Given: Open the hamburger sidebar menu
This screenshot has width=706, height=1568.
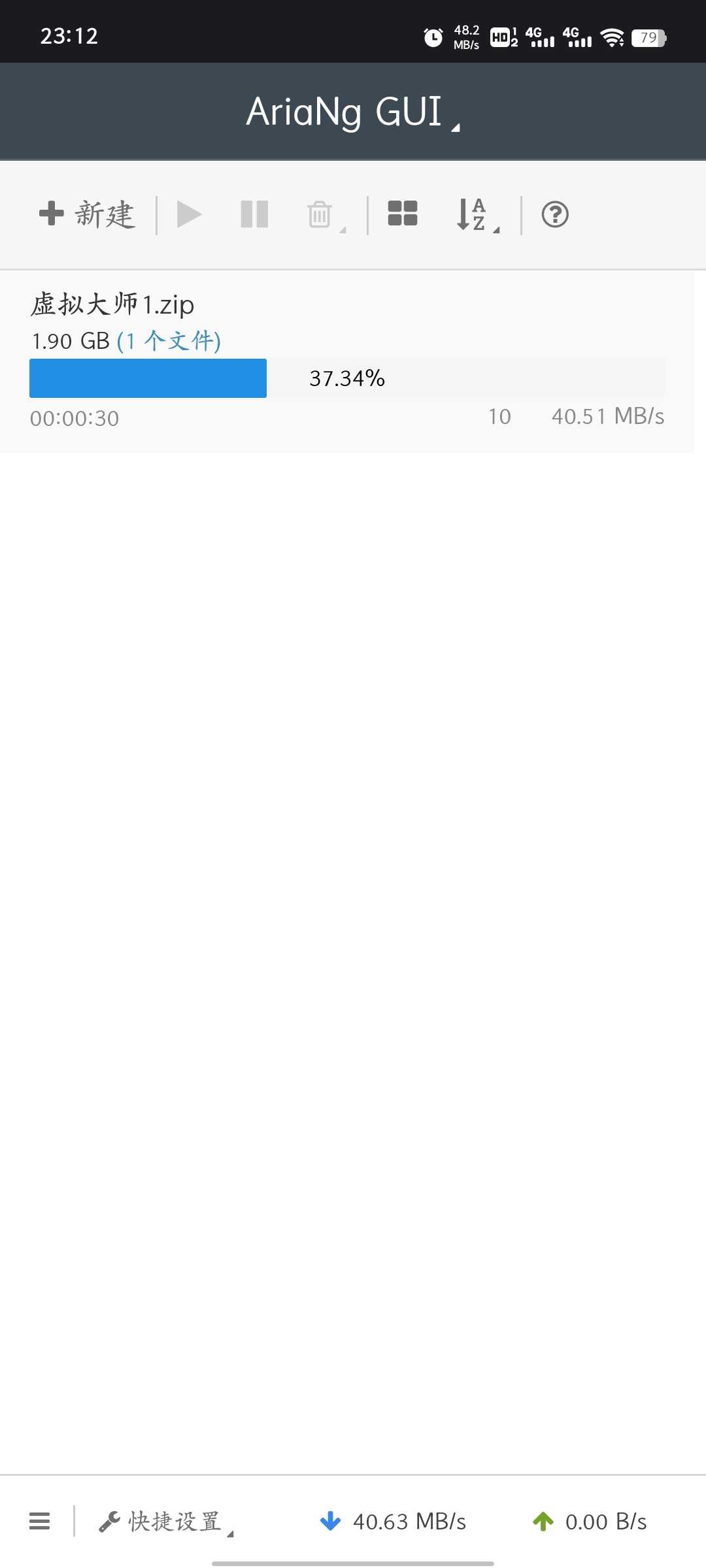Looking at the screenshot, I should coord(40,1521).
